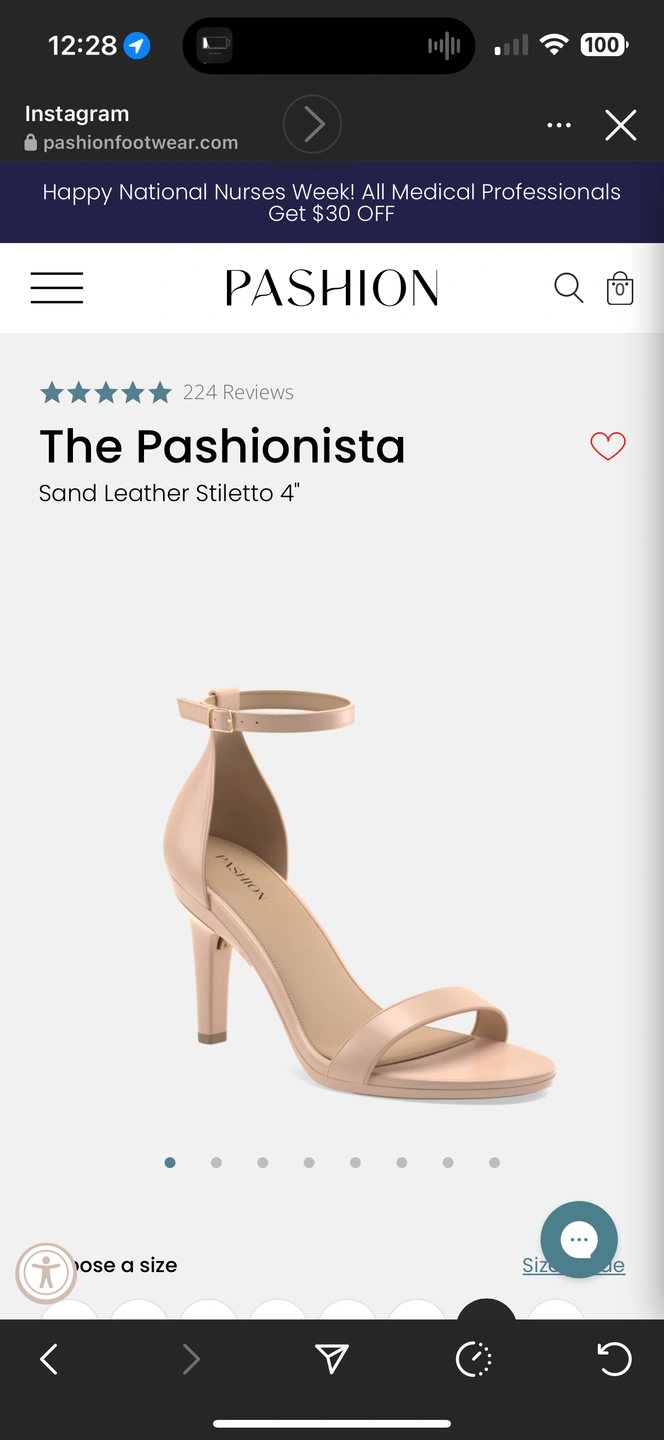Reload the current page

click(x=614, y=1358)
